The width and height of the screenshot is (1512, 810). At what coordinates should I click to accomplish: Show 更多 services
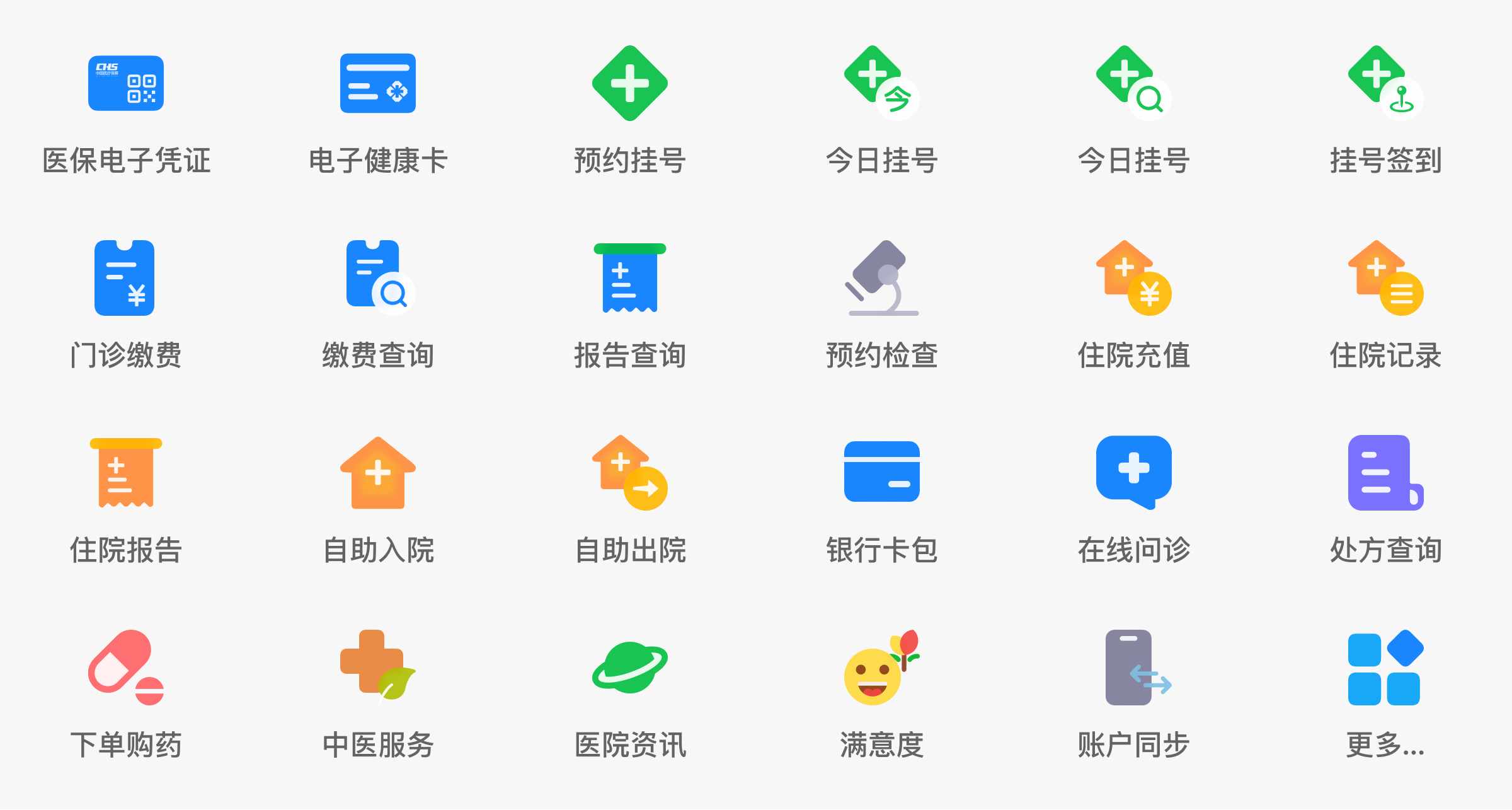click(x=1386, y=668)
